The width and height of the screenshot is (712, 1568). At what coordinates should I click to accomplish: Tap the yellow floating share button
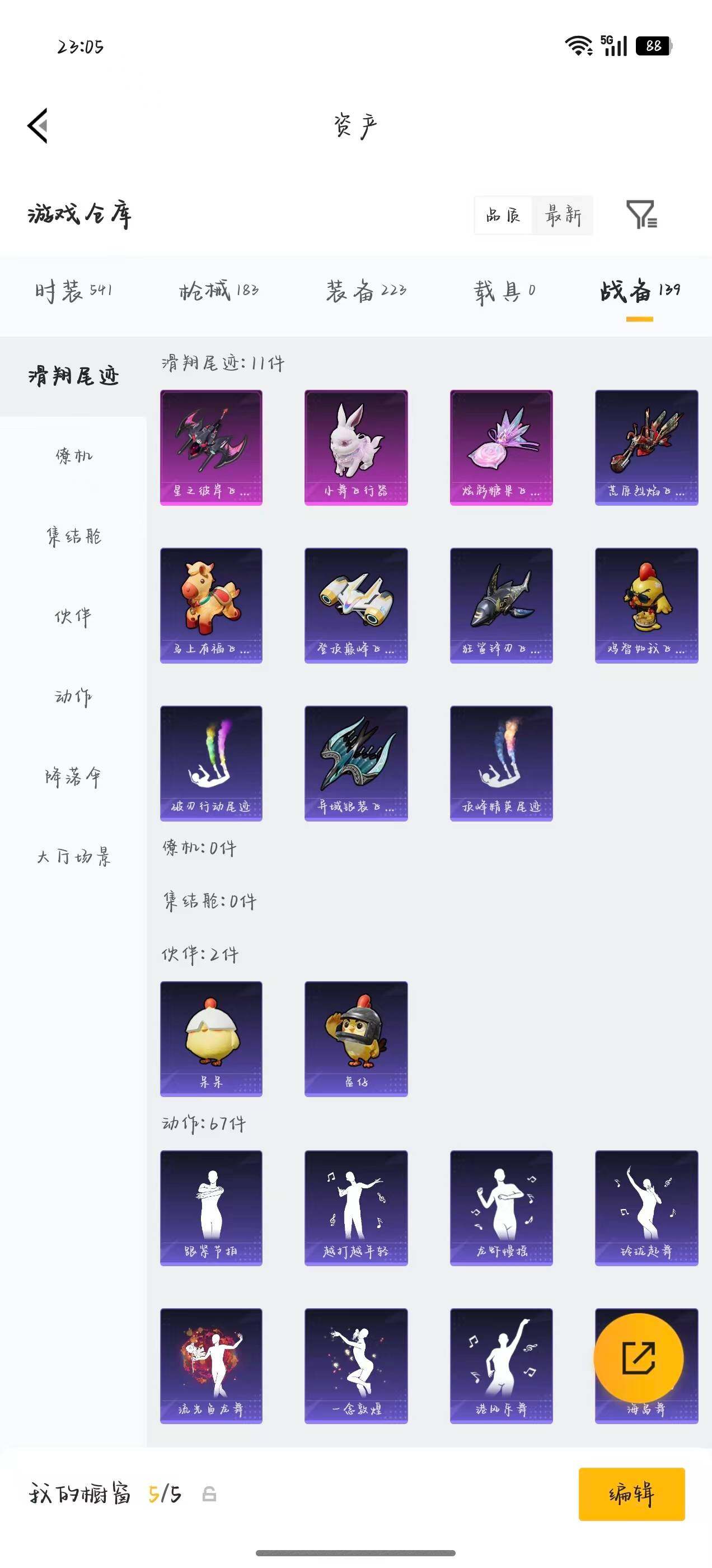tap(638, 1359)
